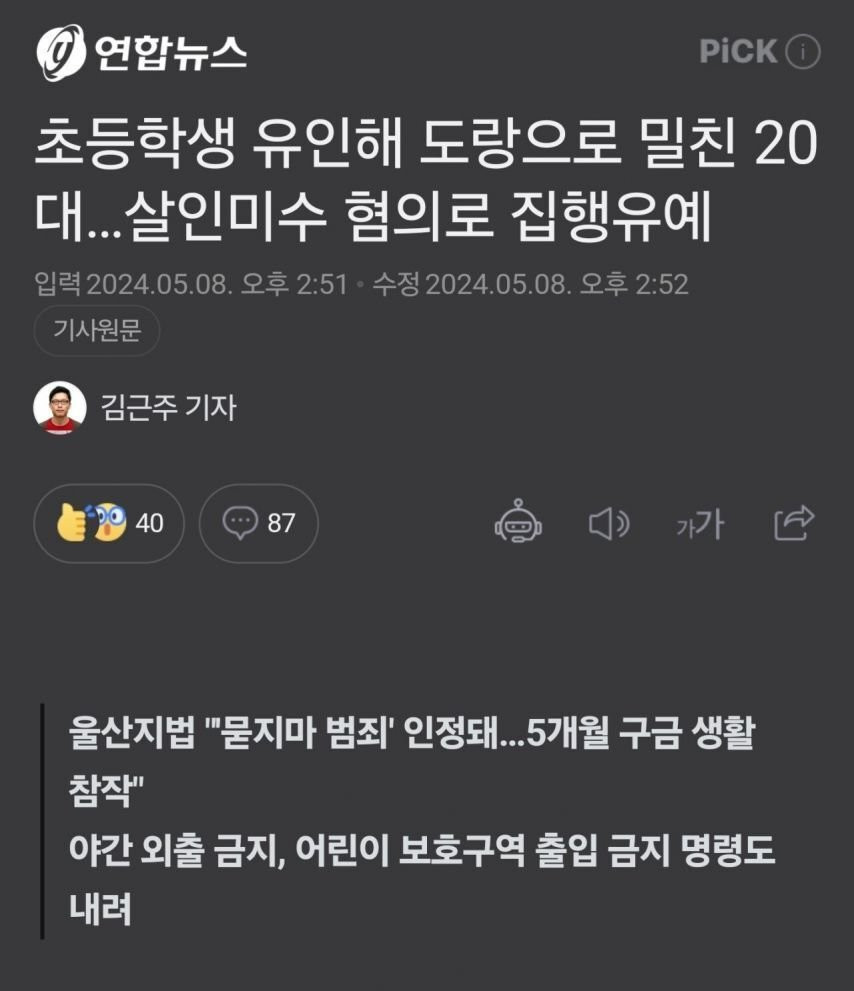Screen dimensions: 854x991
Task: Open the 87 comments
Action: click(x=258, y=522)
